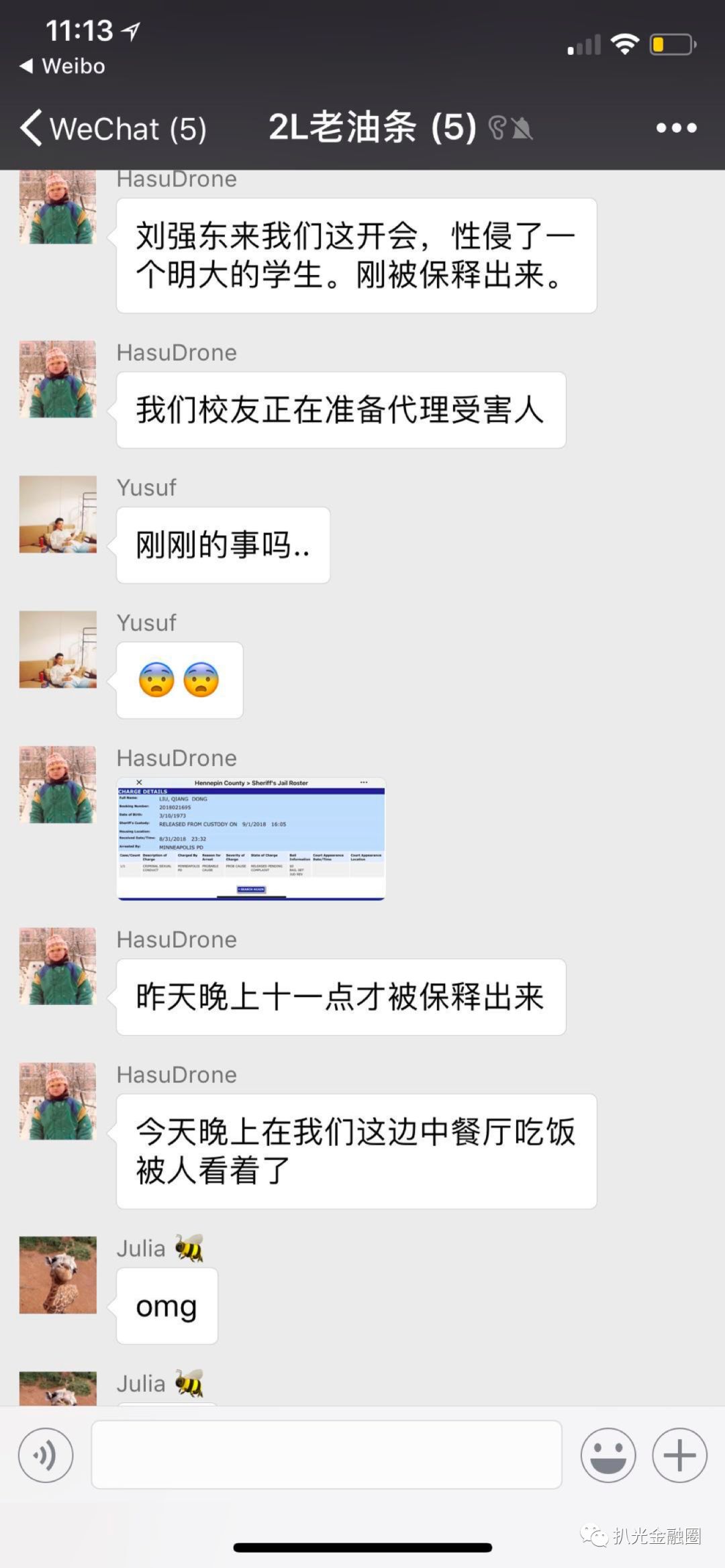725x1568 pixels.
Task: Open the plus attachment menu
Action: pos(679,1455)
